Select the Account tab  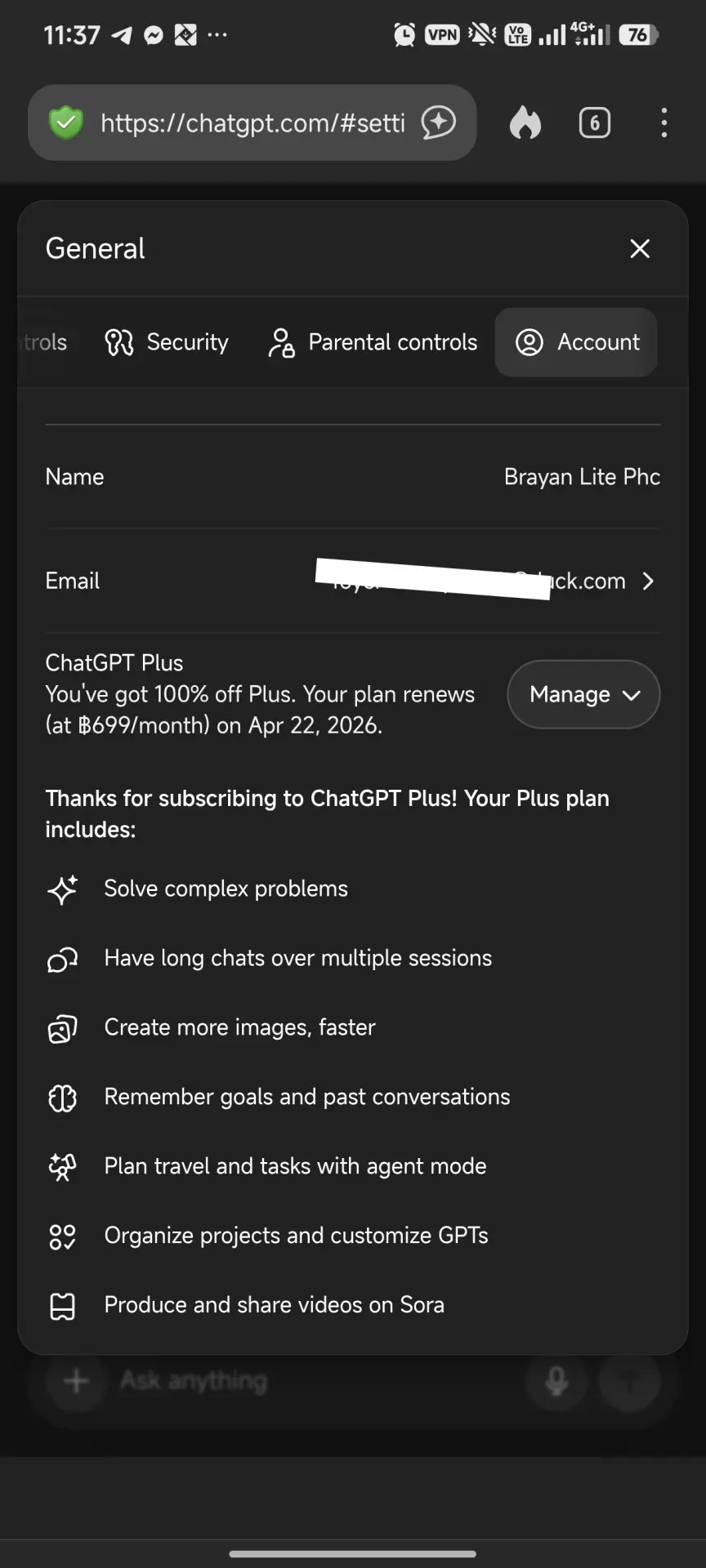click(576, 342)
